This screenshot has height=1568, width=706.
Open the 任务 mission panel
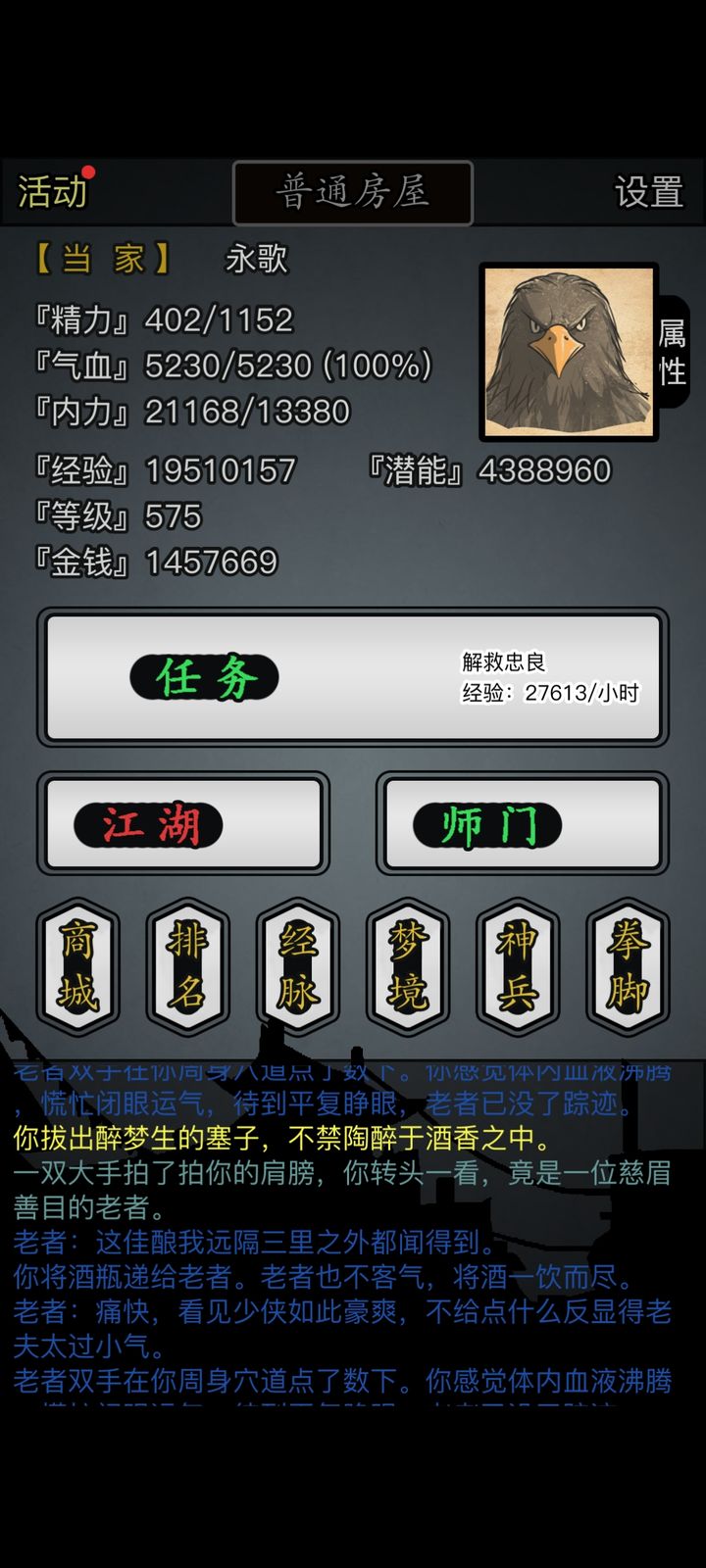pyautogui.click(x=353, y=677)
